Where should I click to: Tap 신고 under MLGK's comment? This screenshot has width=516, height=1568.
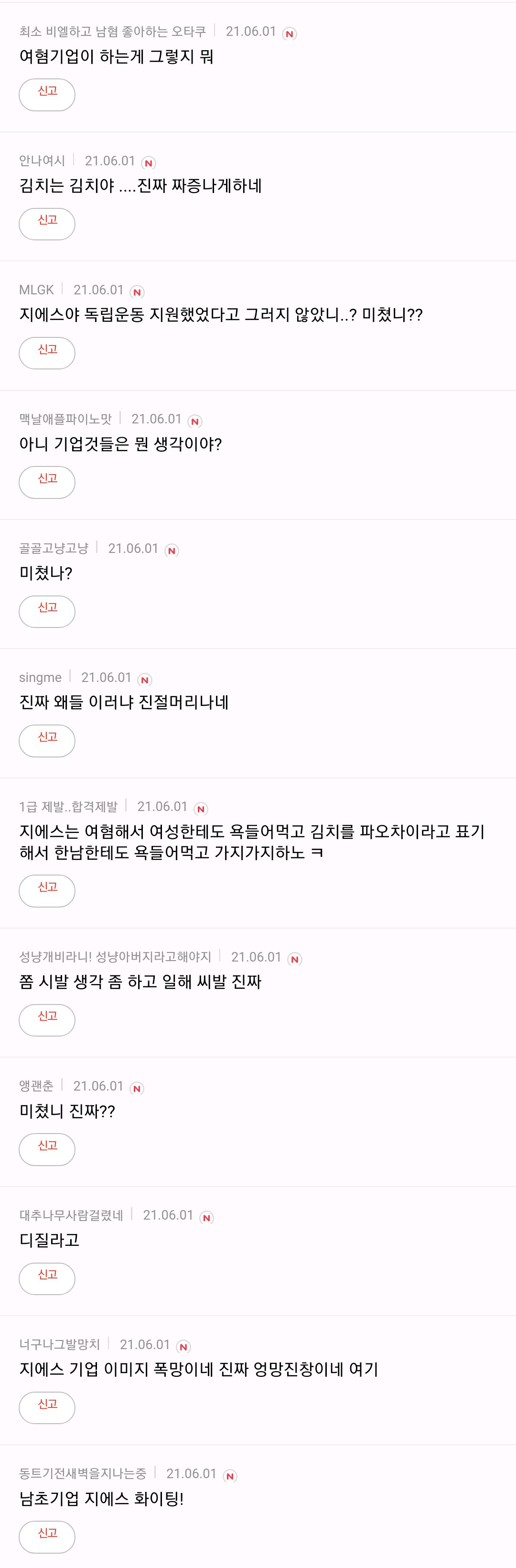pyautogui.click(x=47, y=352)
